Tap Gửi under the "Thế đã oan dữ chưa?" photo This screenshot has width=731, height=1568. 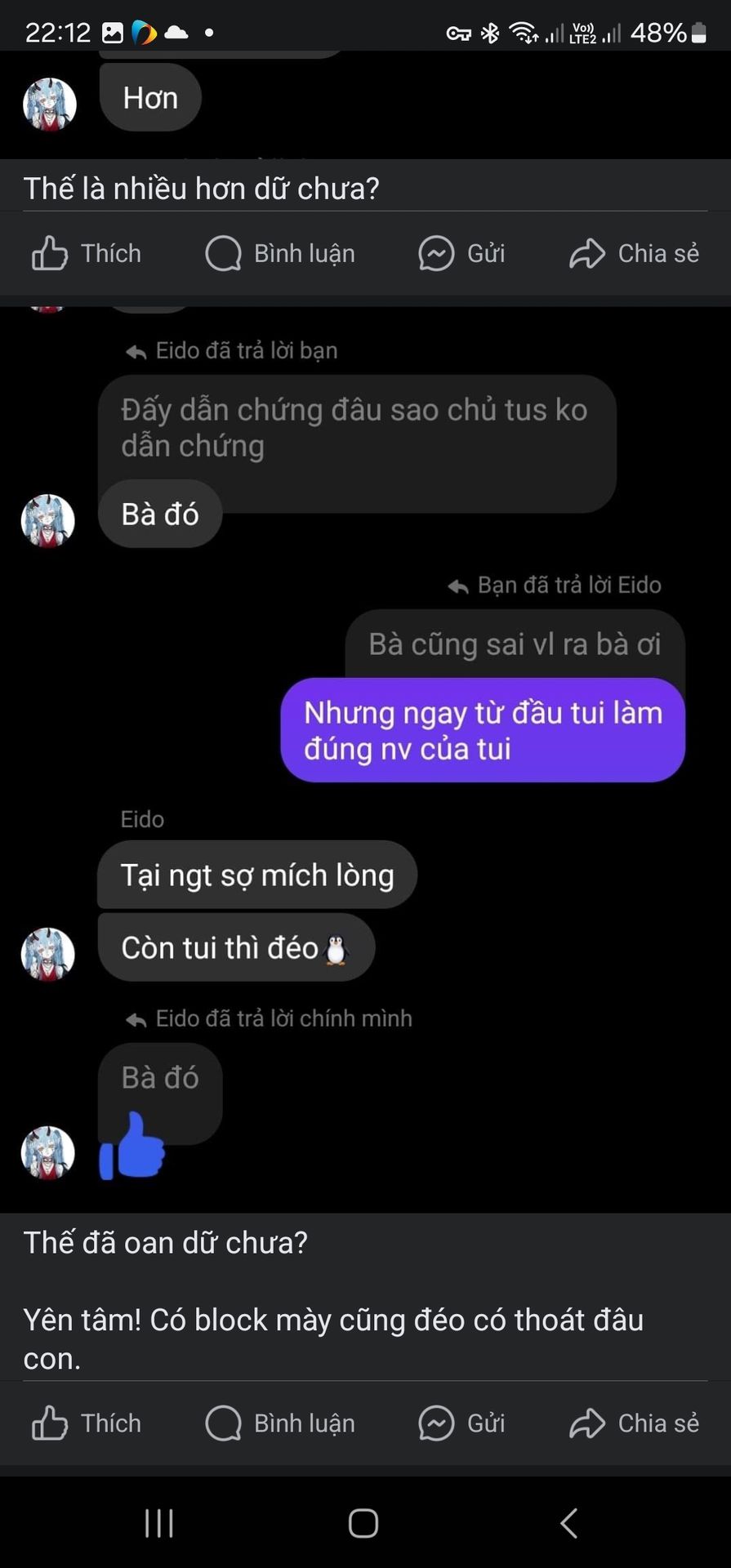[x=461, y=1423]
